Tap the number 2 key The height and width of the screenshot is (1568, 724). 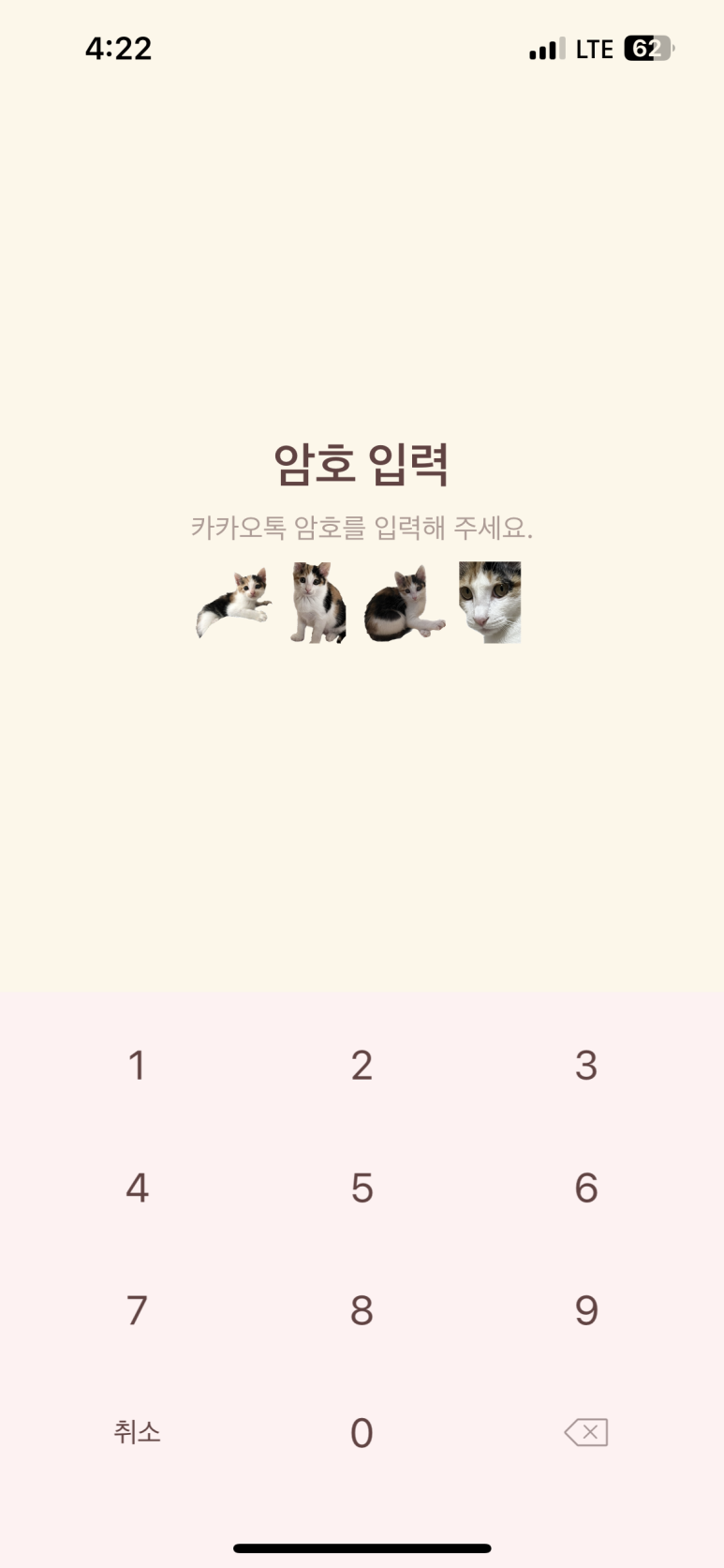(362, 1066)
